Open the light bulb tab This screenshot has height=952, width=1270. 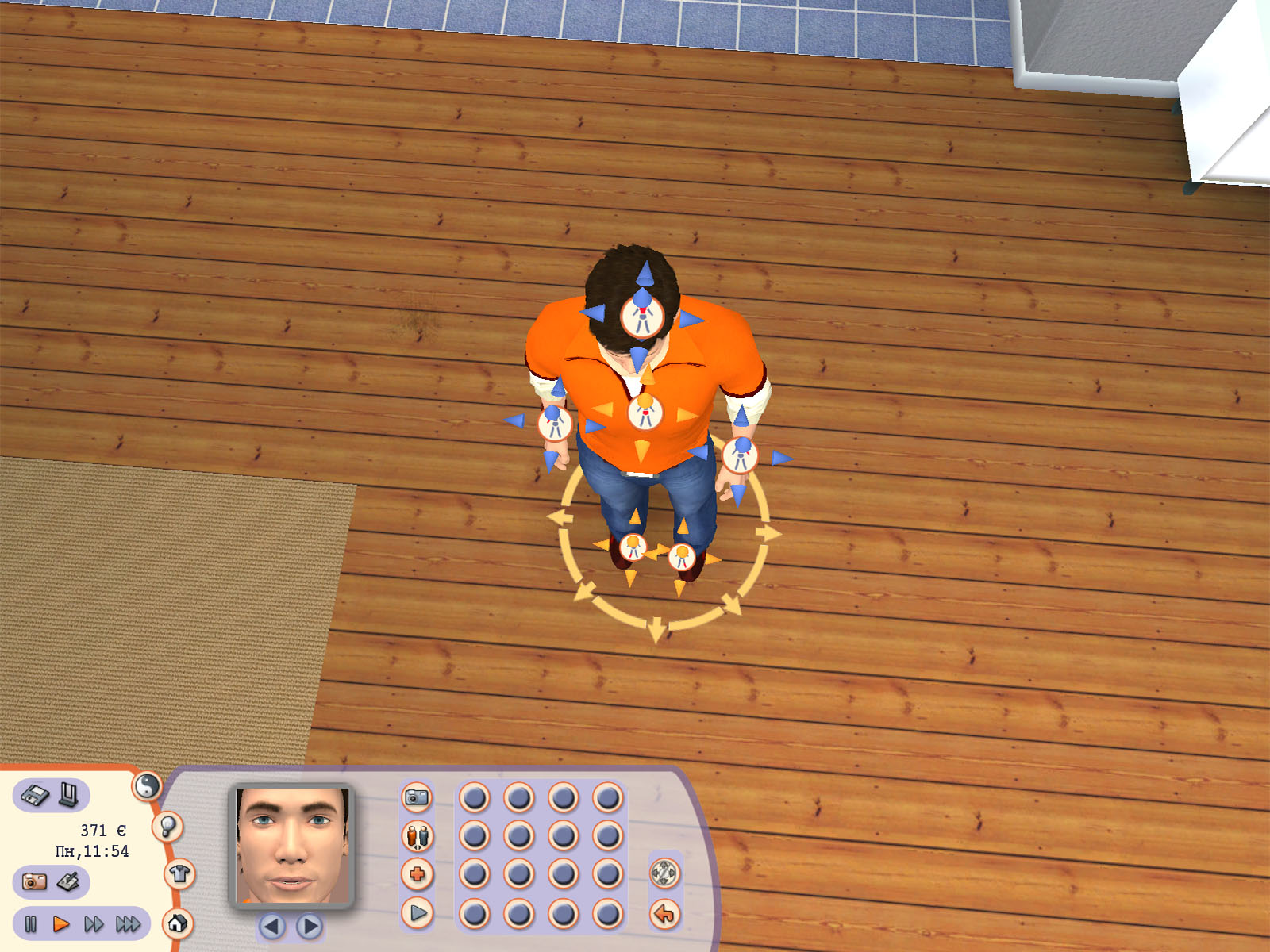[167, 827]
